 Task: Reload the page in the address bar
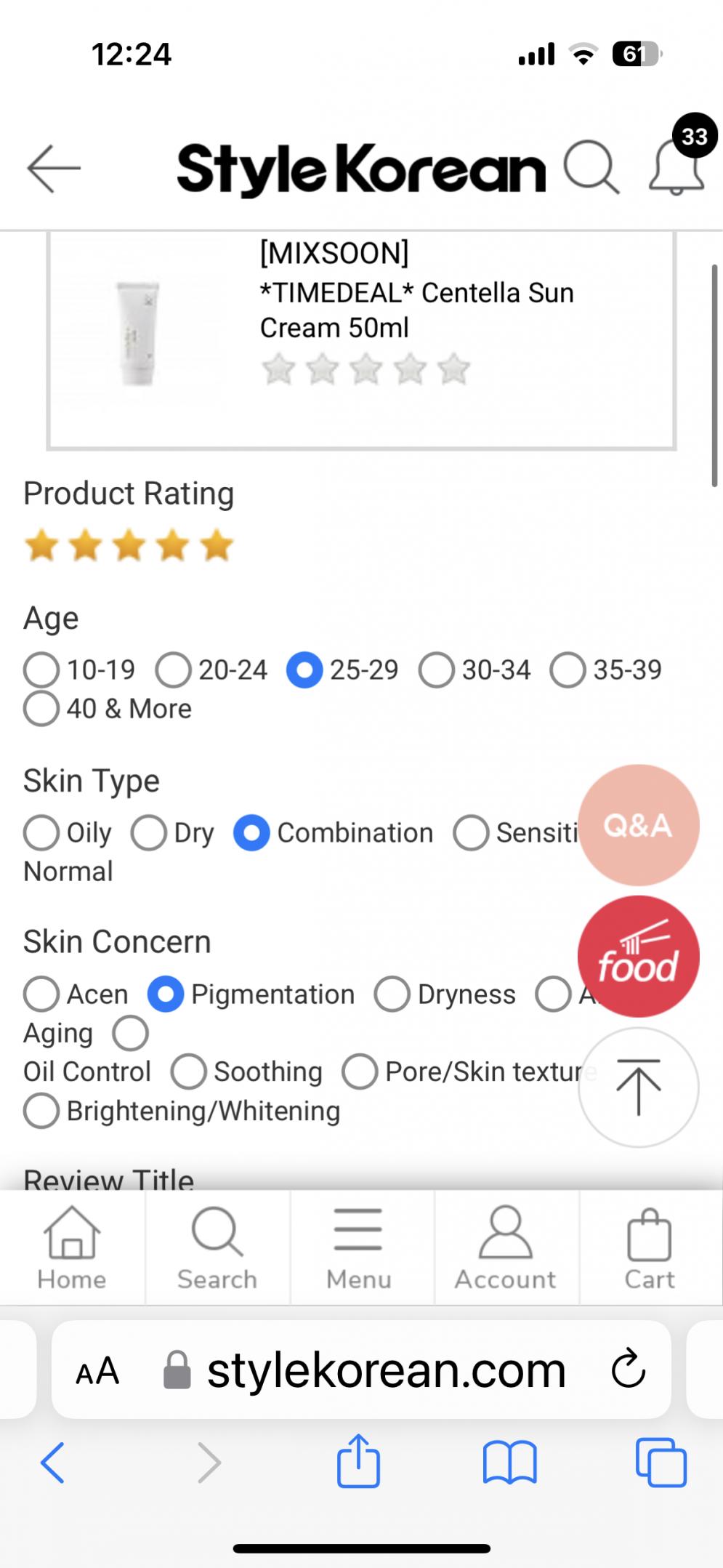pyautogui.click(x=629, y=1370)
